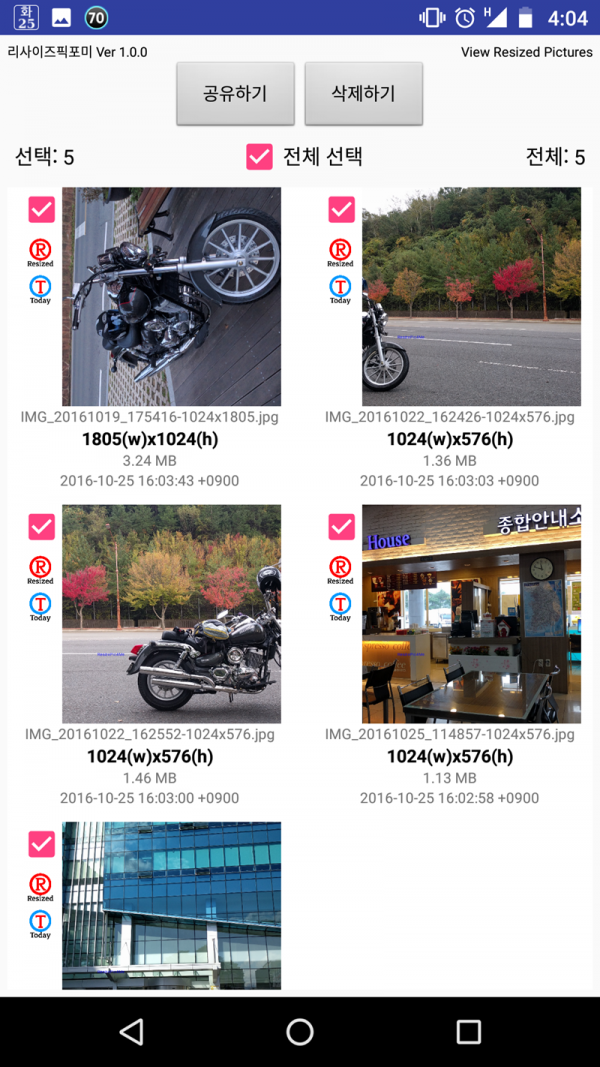Open recent apps from navigation bar
This screenshot has width=600, height=1067.
pyautogui.click(x=468, y=1032)
